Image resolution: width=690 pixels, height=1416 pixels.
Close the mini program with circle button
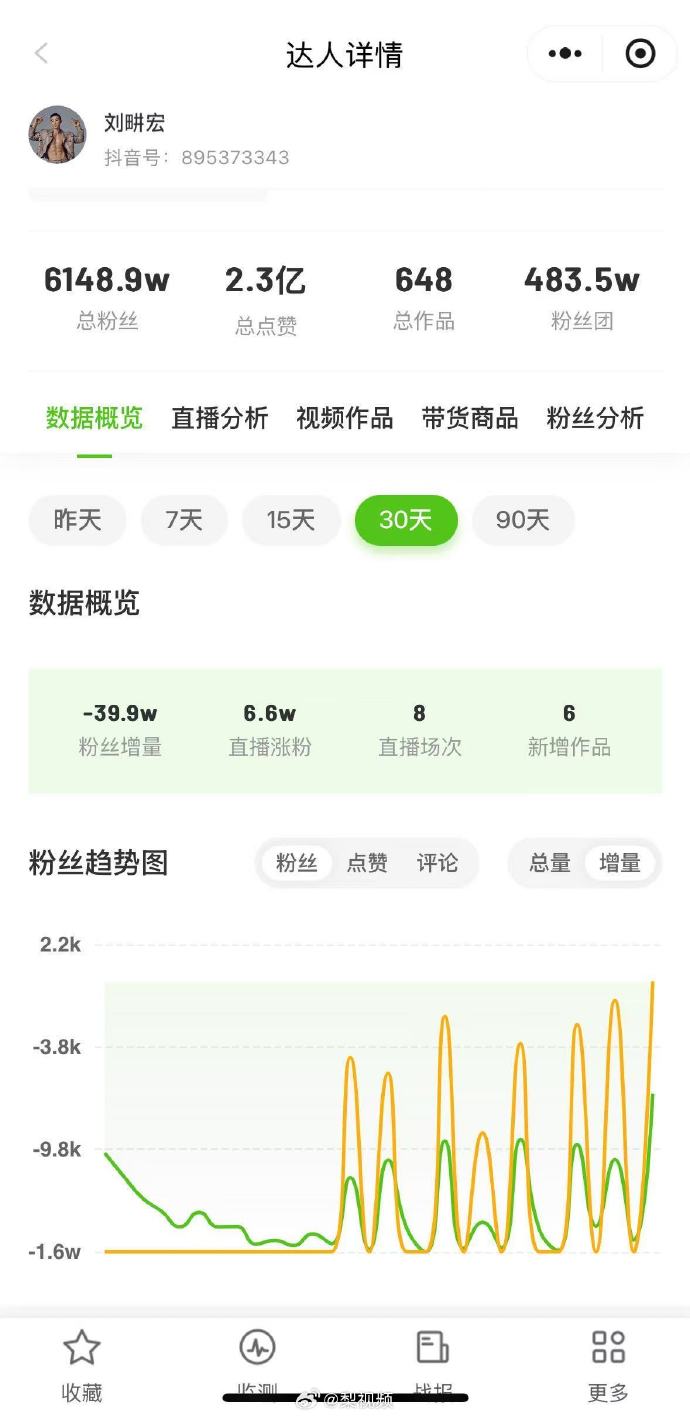[x=640, y=54]
